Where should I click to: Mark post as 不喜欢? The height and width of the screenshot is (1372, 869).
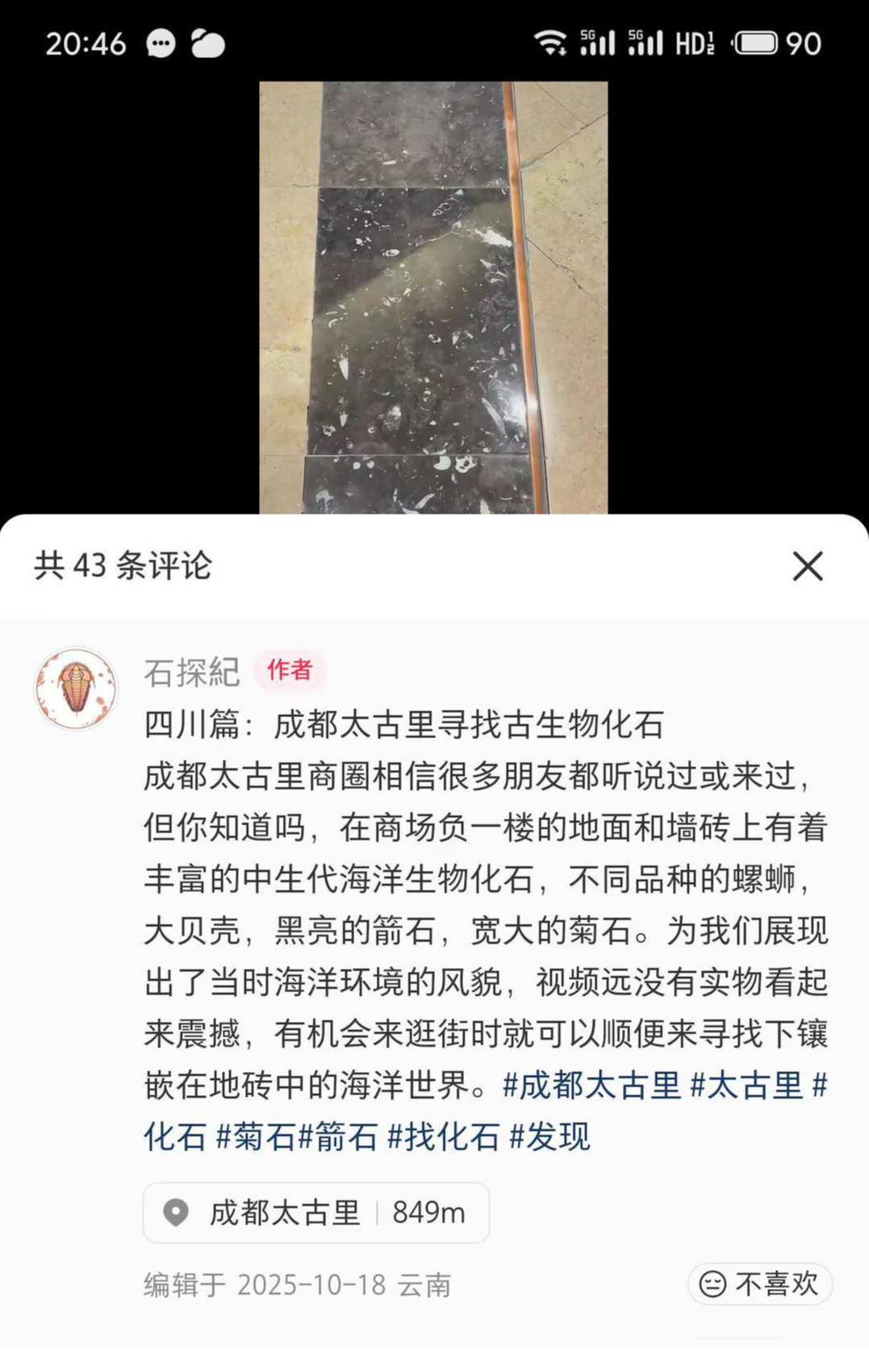(759, 1283)
